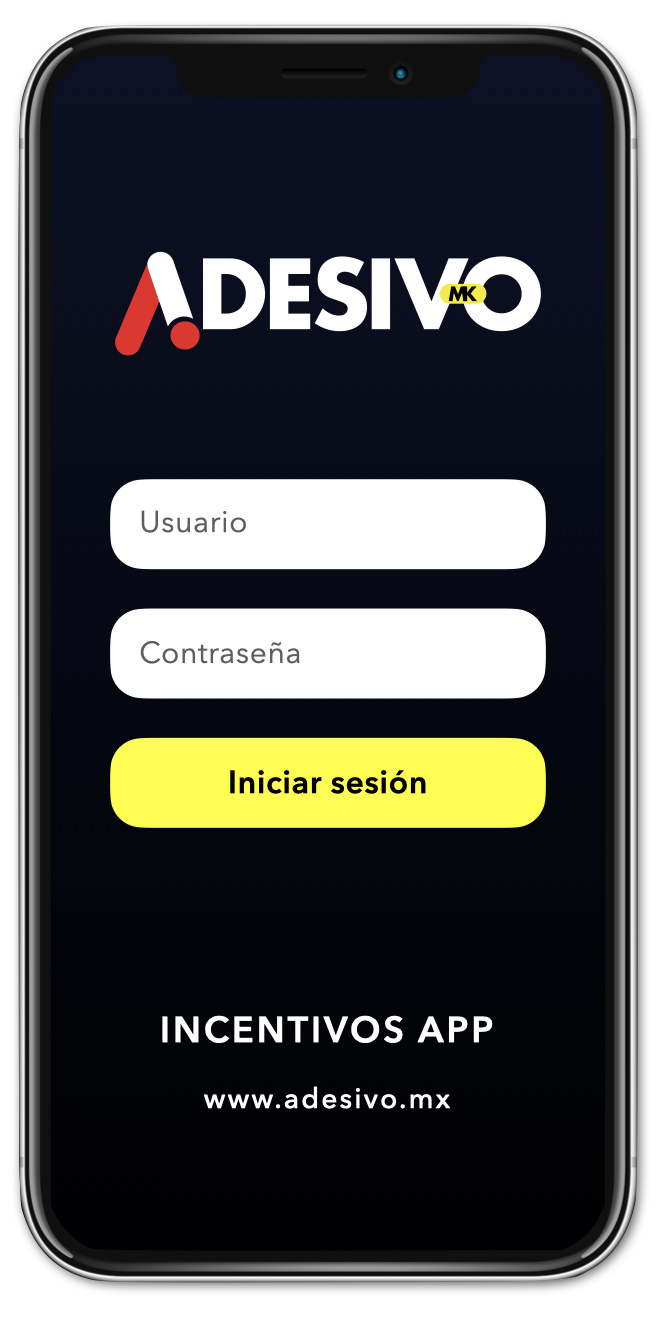The height and width of the screenshot is (1331, 661).
Task: Log in with Iniciar sesión
Action: coord(327,783)
